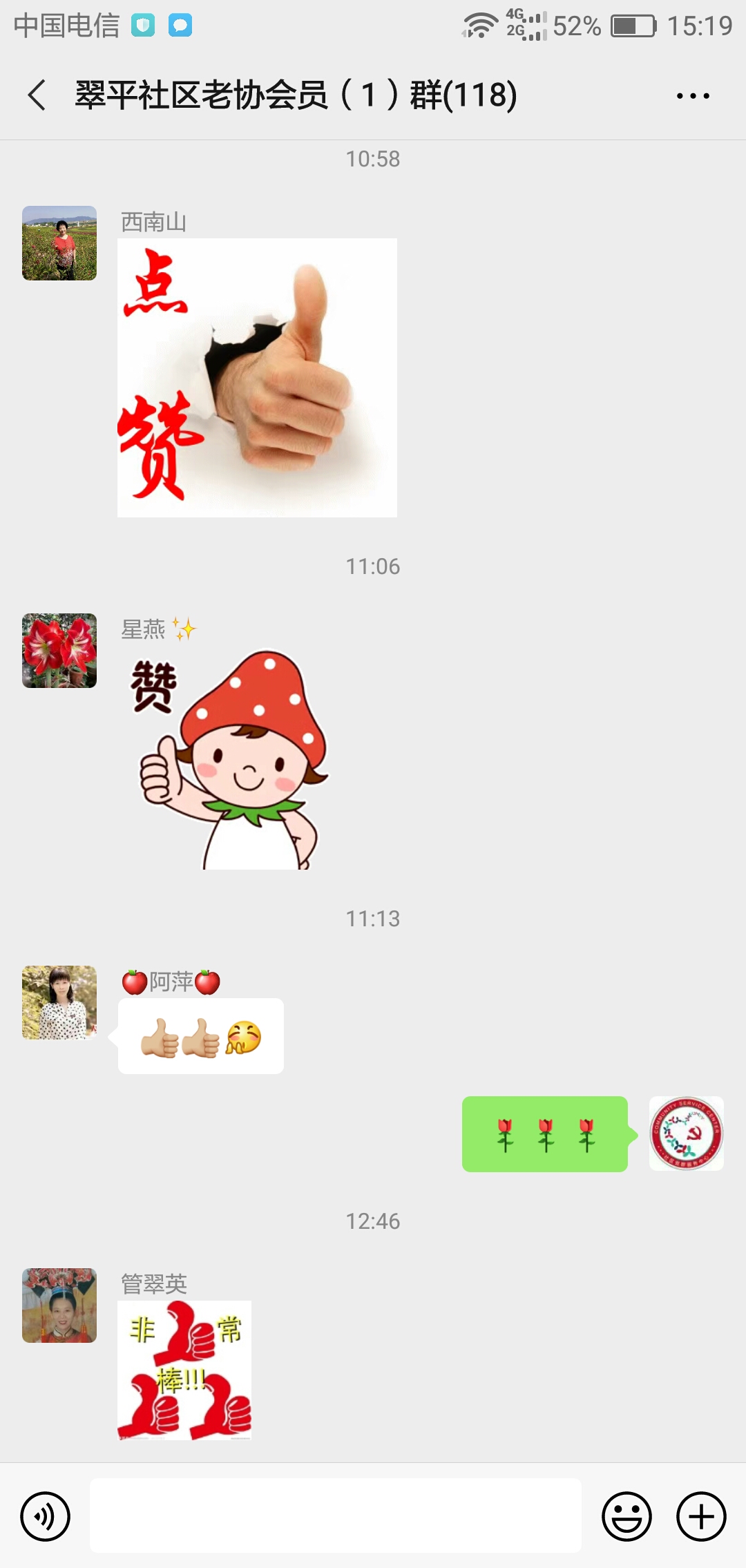Image resolution: width=746 pixels, height=1568 pixels.
Task: Open the emoji picker
Action: pyautogui.click(x=627, y=1516)
